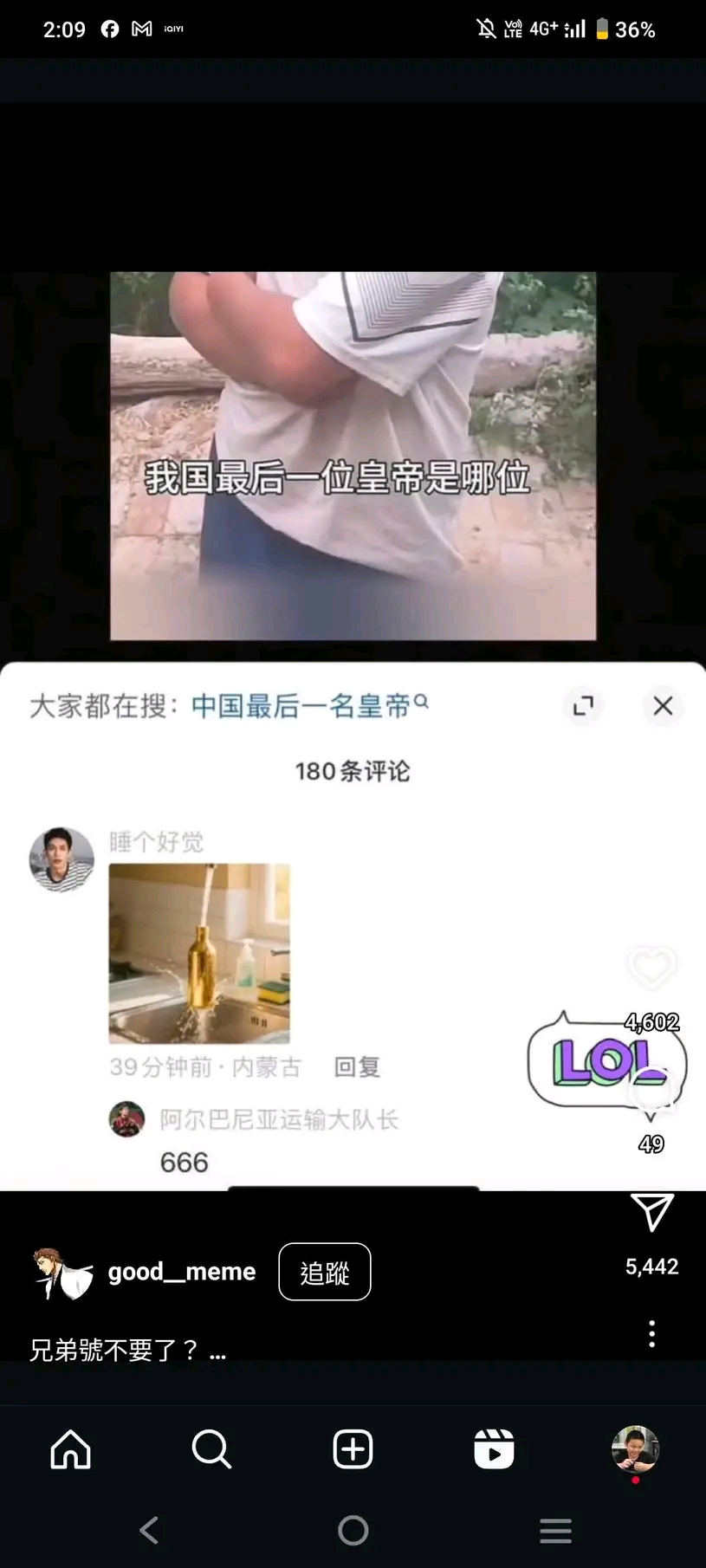Create a new post with the plus icon
This screenshot has height=1568, width=706.
[x=353, y=1449]
